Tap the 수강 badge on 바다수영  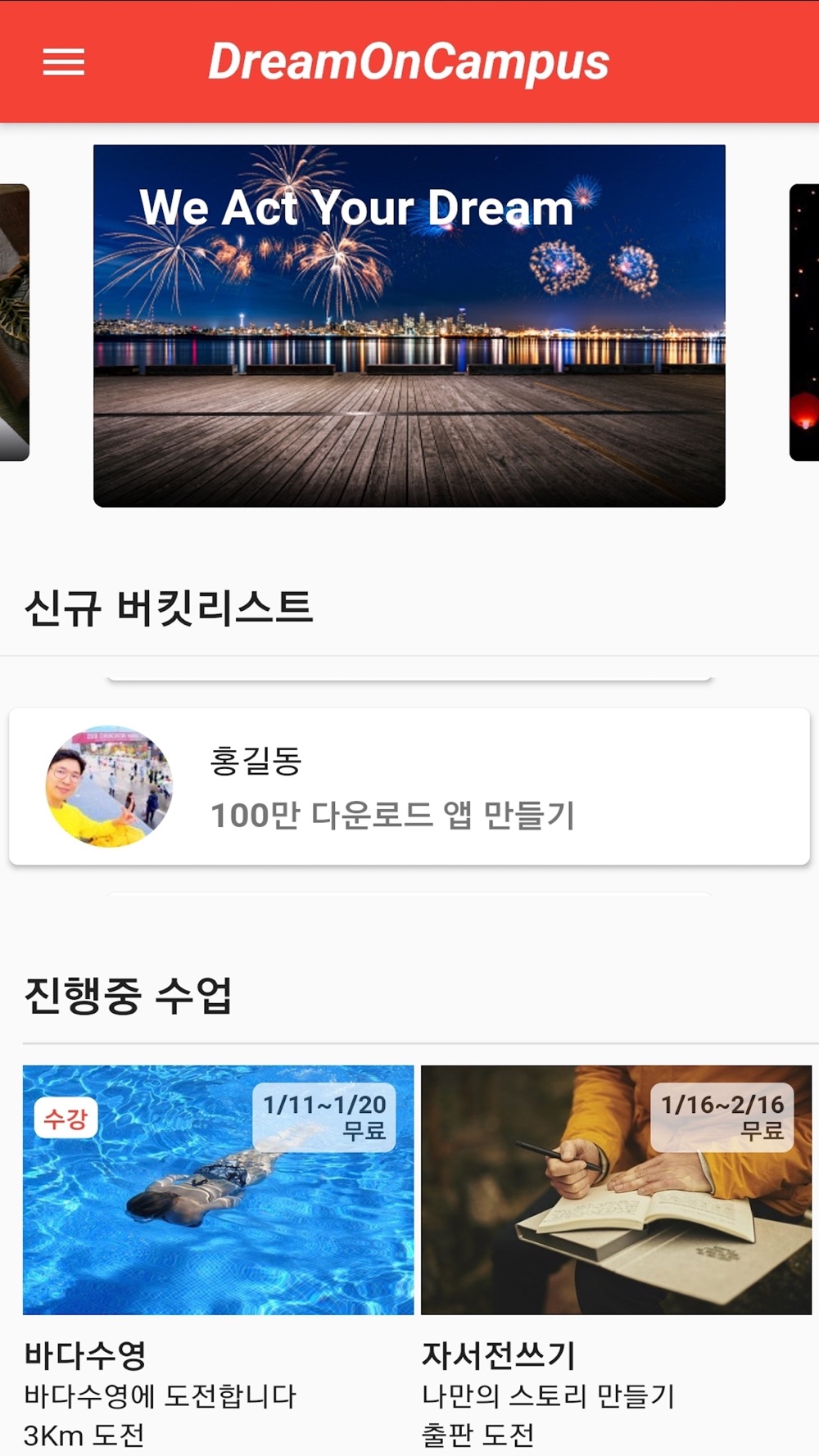click(66, 1118)
